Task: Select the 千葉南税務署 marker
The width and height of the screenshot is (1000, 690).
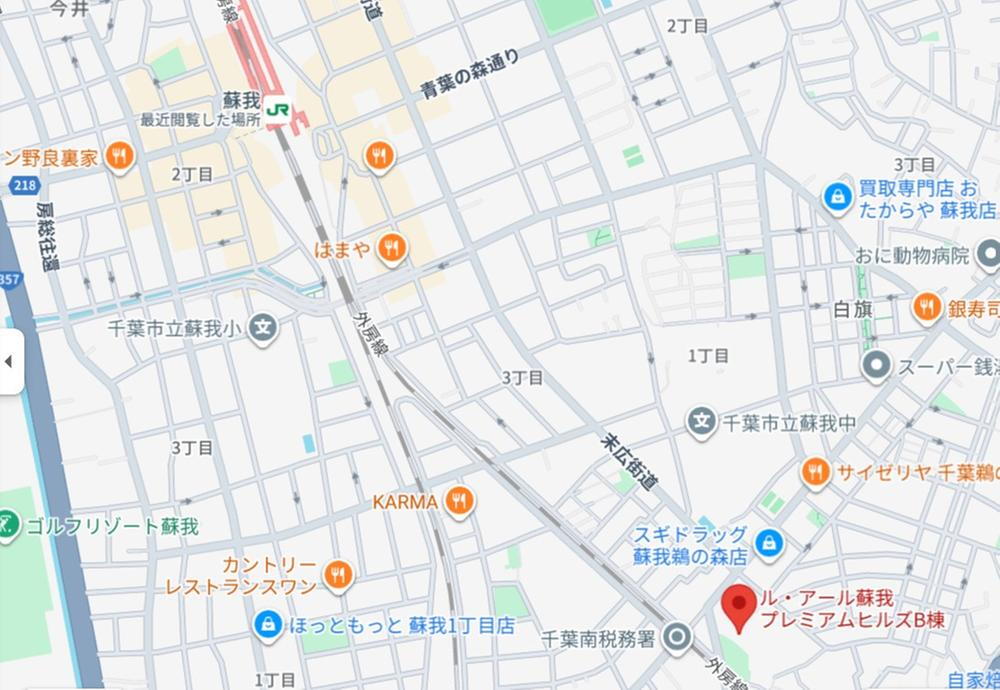Action: tap(678, 637)
